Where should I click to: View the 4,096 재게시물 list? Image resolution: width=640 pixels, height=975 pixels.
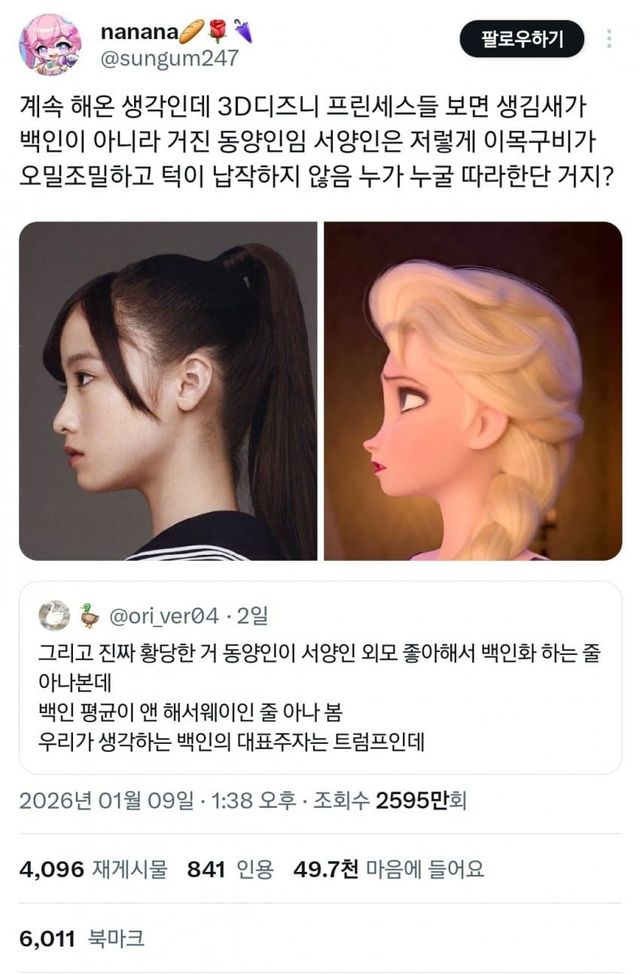coord(93,869)
